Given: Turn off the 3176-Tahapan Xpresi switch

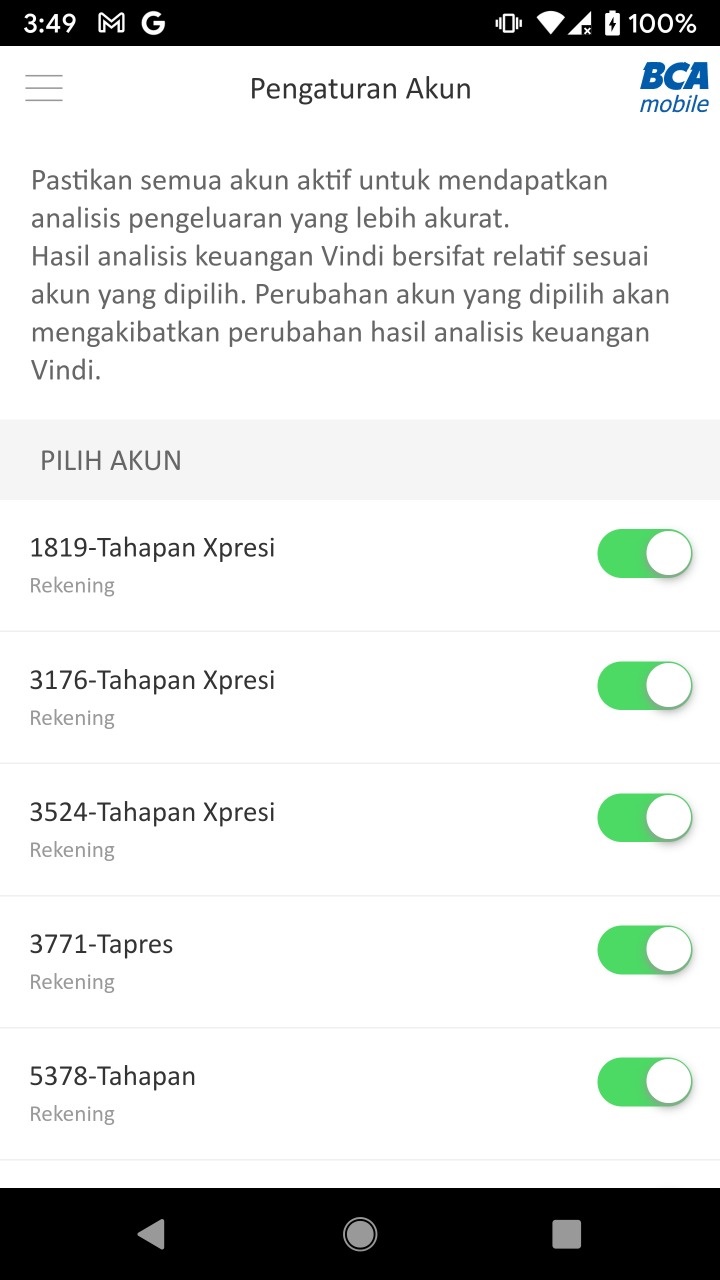Looking at the screenshot, I should point(644,686).
